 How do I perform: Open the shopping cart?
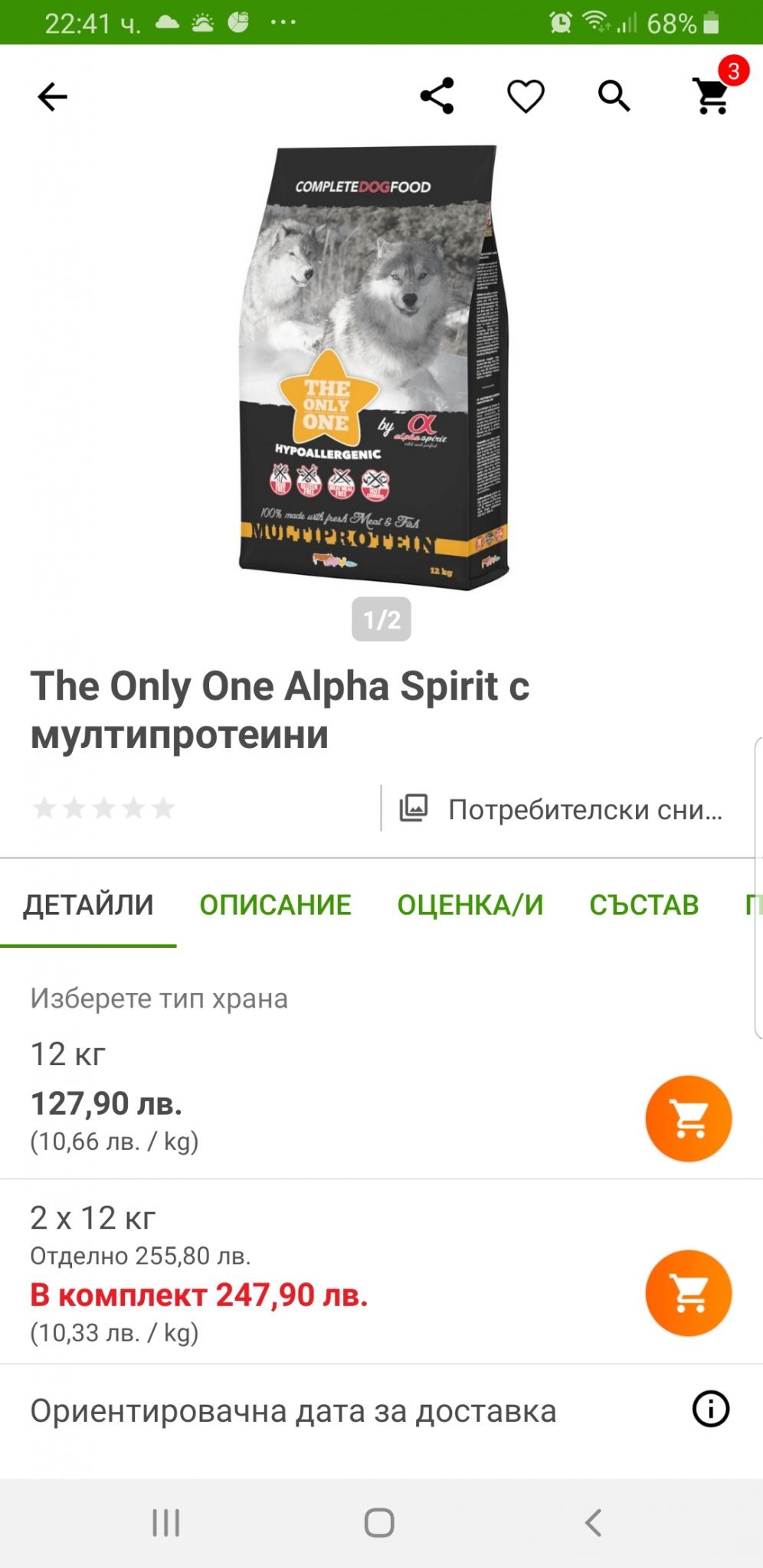click(712, 96)
